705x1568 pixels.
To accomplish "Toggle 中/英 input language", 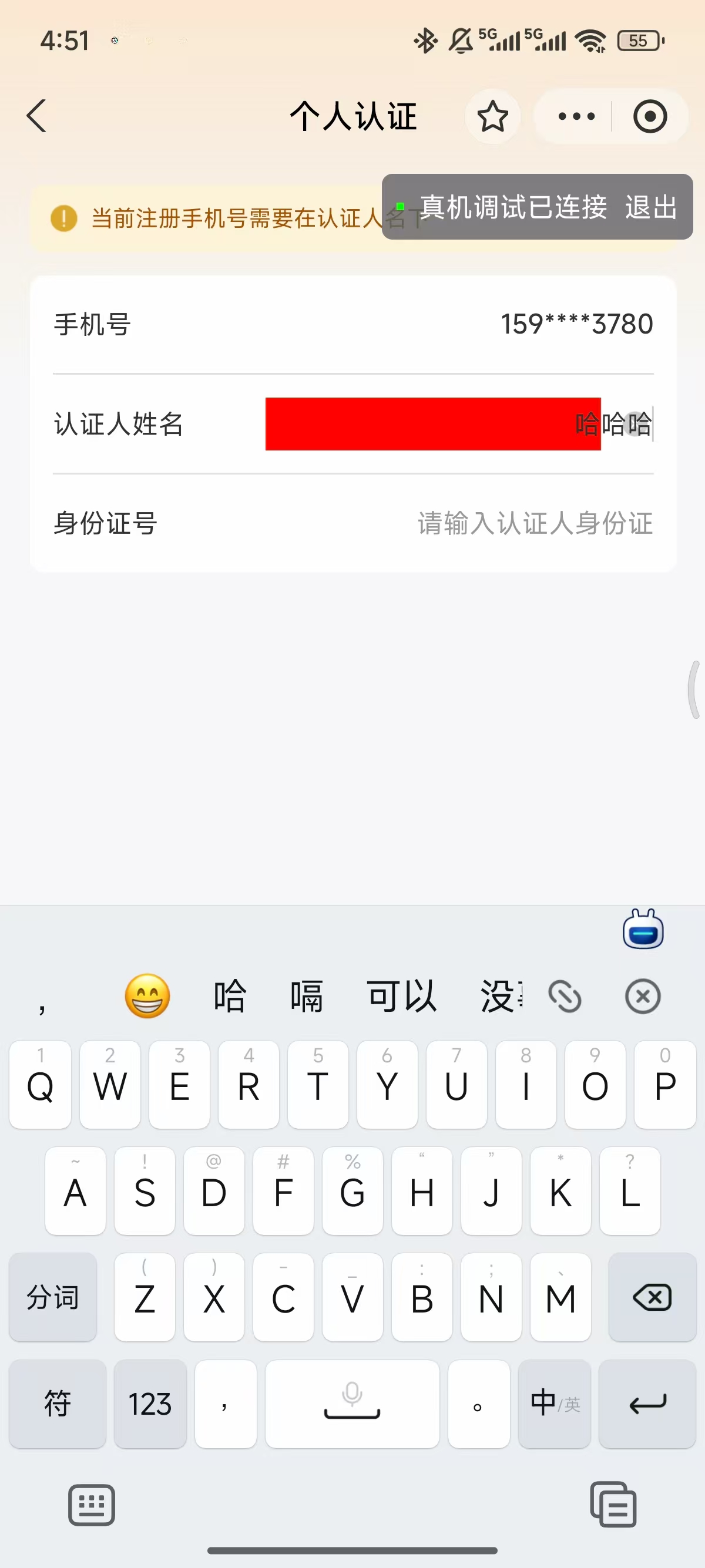I will (x=555, y=1404).
